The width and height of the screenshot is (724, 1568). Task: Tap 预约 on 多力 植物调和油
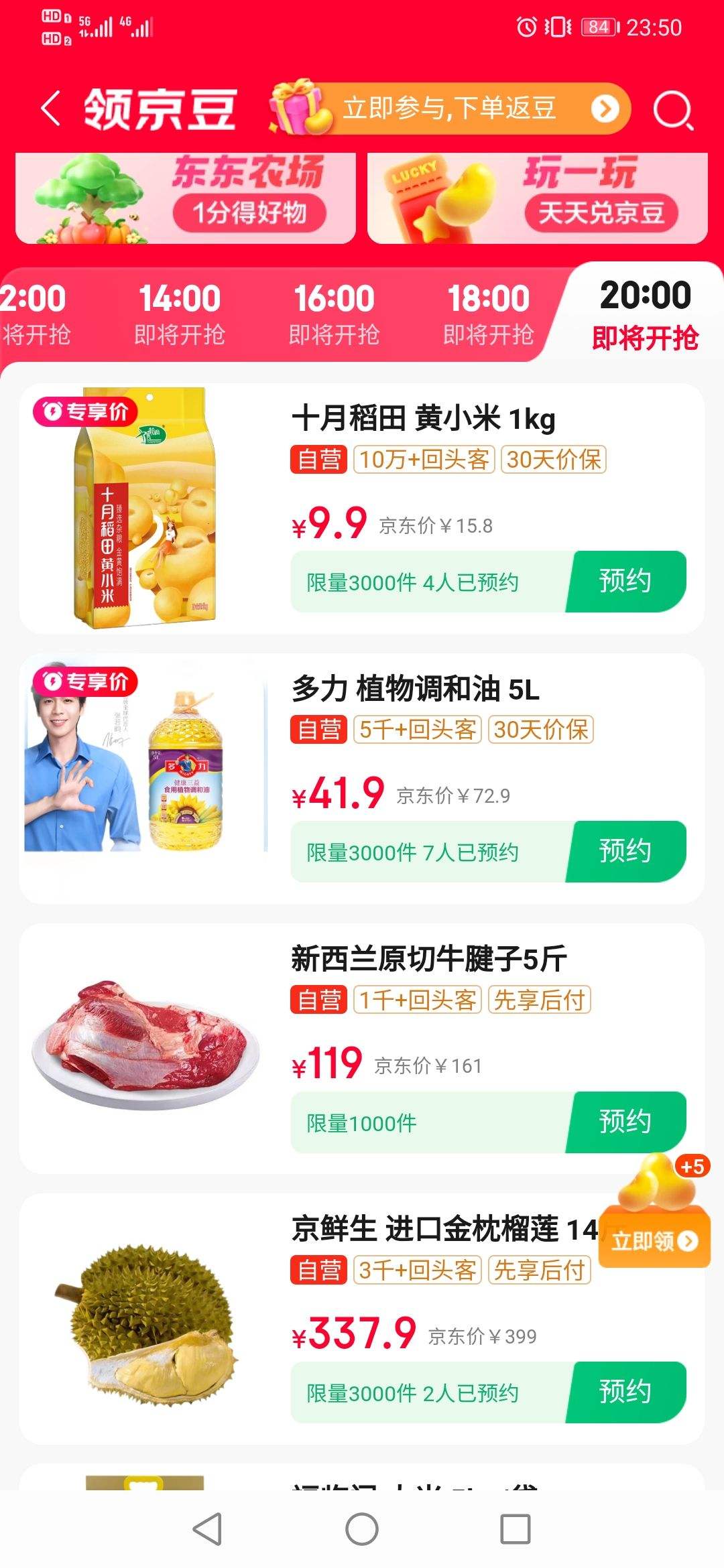[623, 850]
